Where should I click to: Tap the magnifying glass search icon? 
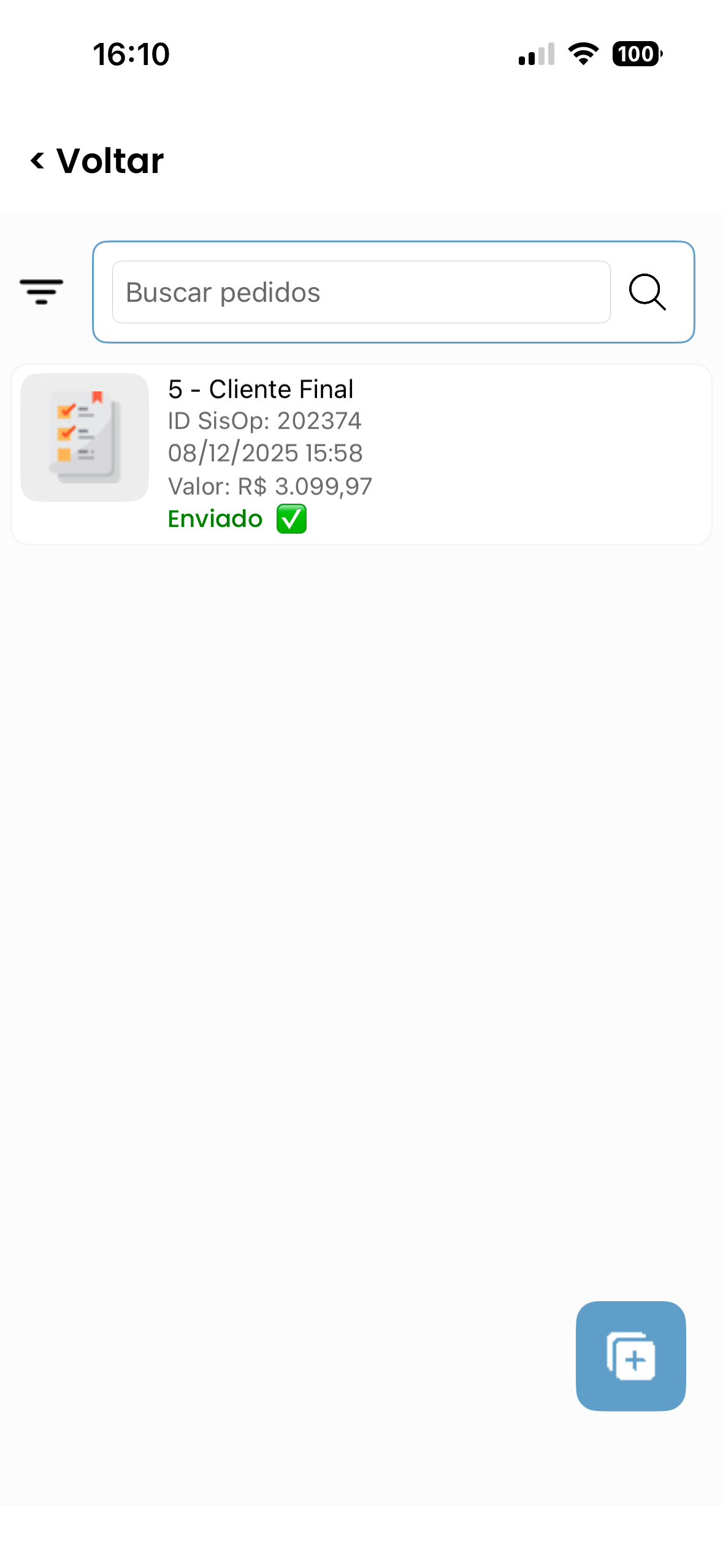(647, 292)
